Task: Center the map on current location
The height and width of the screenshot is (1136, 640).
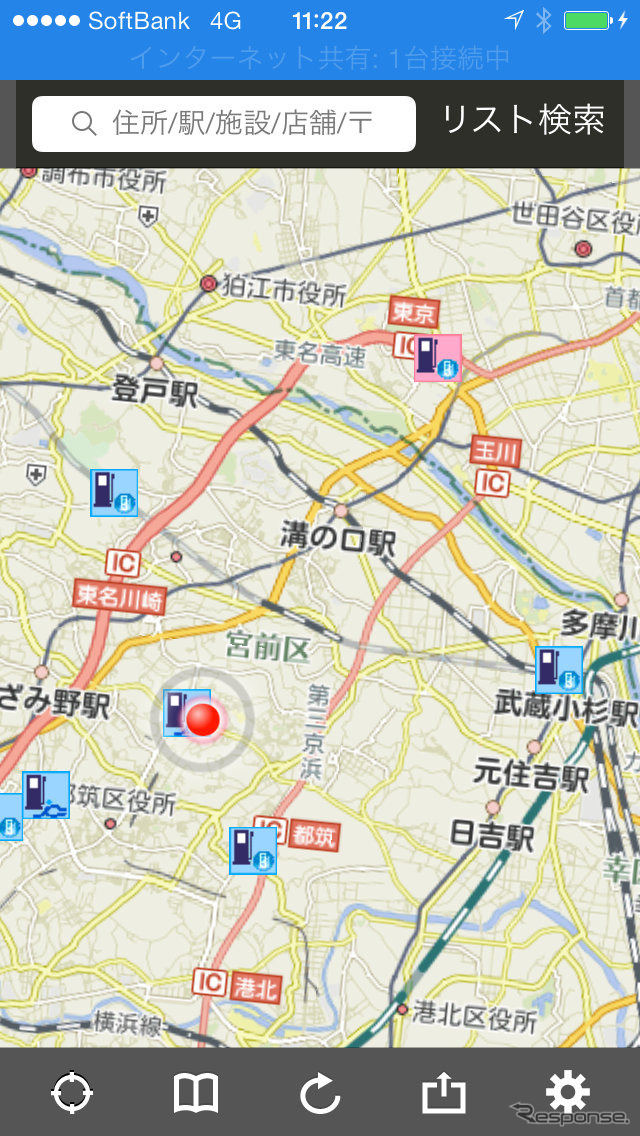Action: (x=72, y=1092)
